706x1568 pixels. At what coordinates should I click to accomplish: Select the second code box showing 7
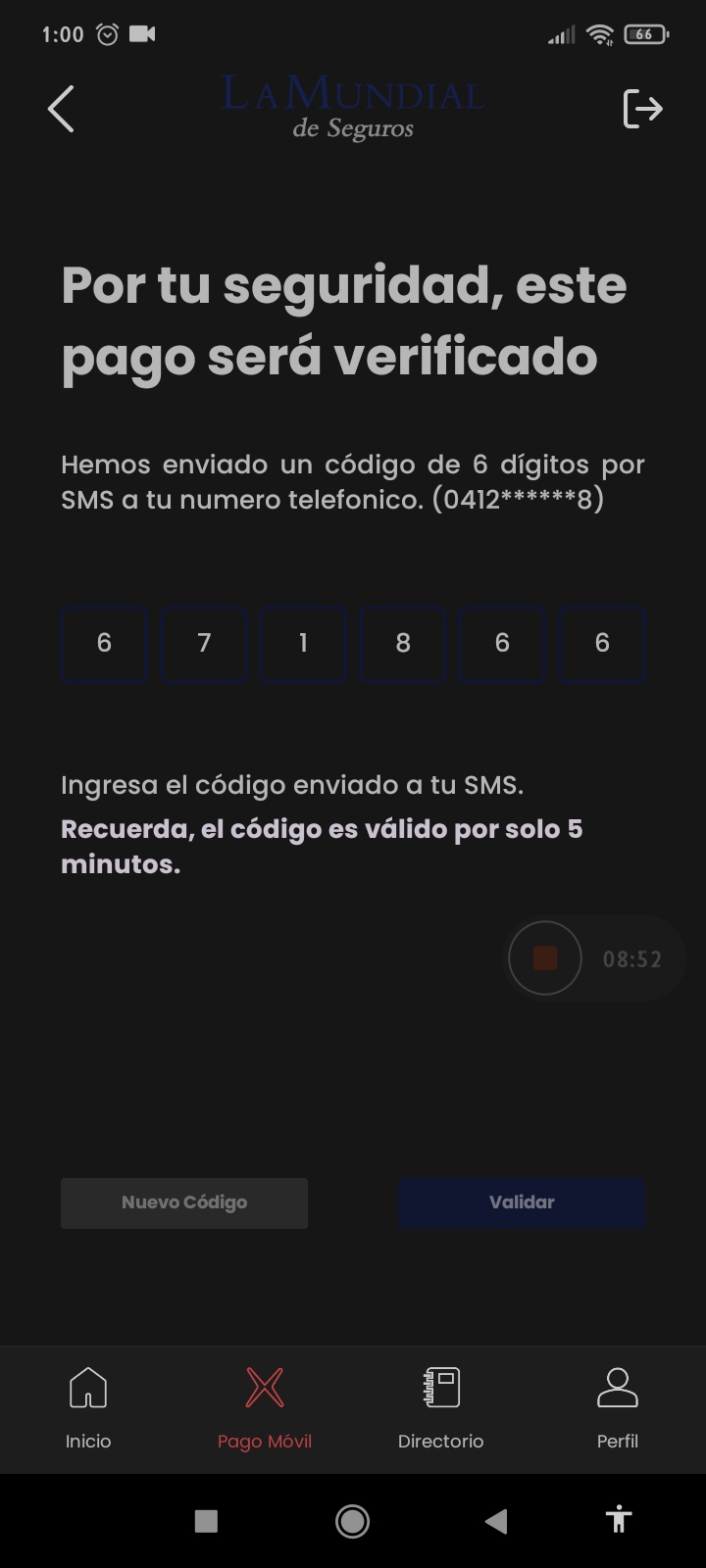point(204,644)
